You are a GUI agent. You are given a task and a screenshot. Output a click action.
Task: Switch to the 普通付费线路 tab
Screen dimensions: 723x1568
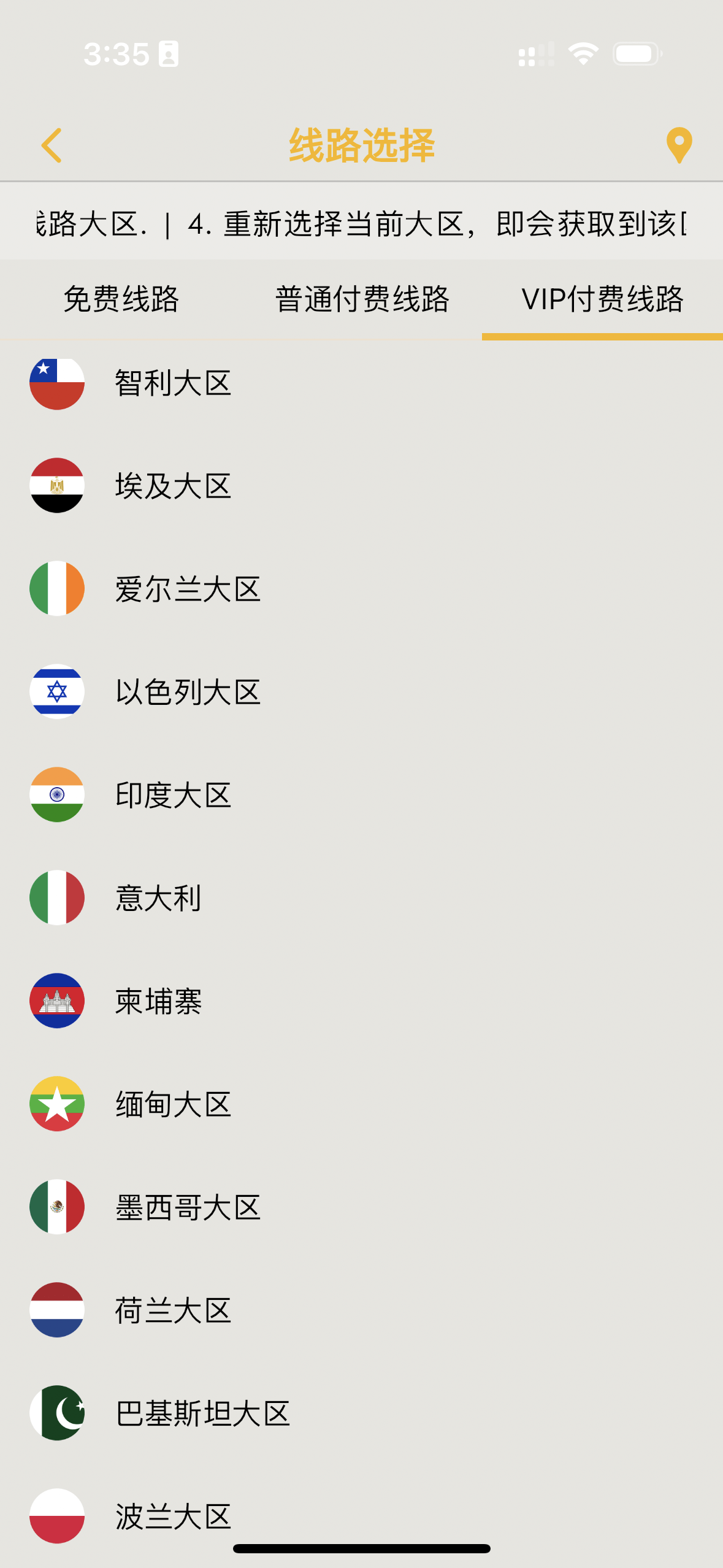pyautogui.click(x=362, y=299)
